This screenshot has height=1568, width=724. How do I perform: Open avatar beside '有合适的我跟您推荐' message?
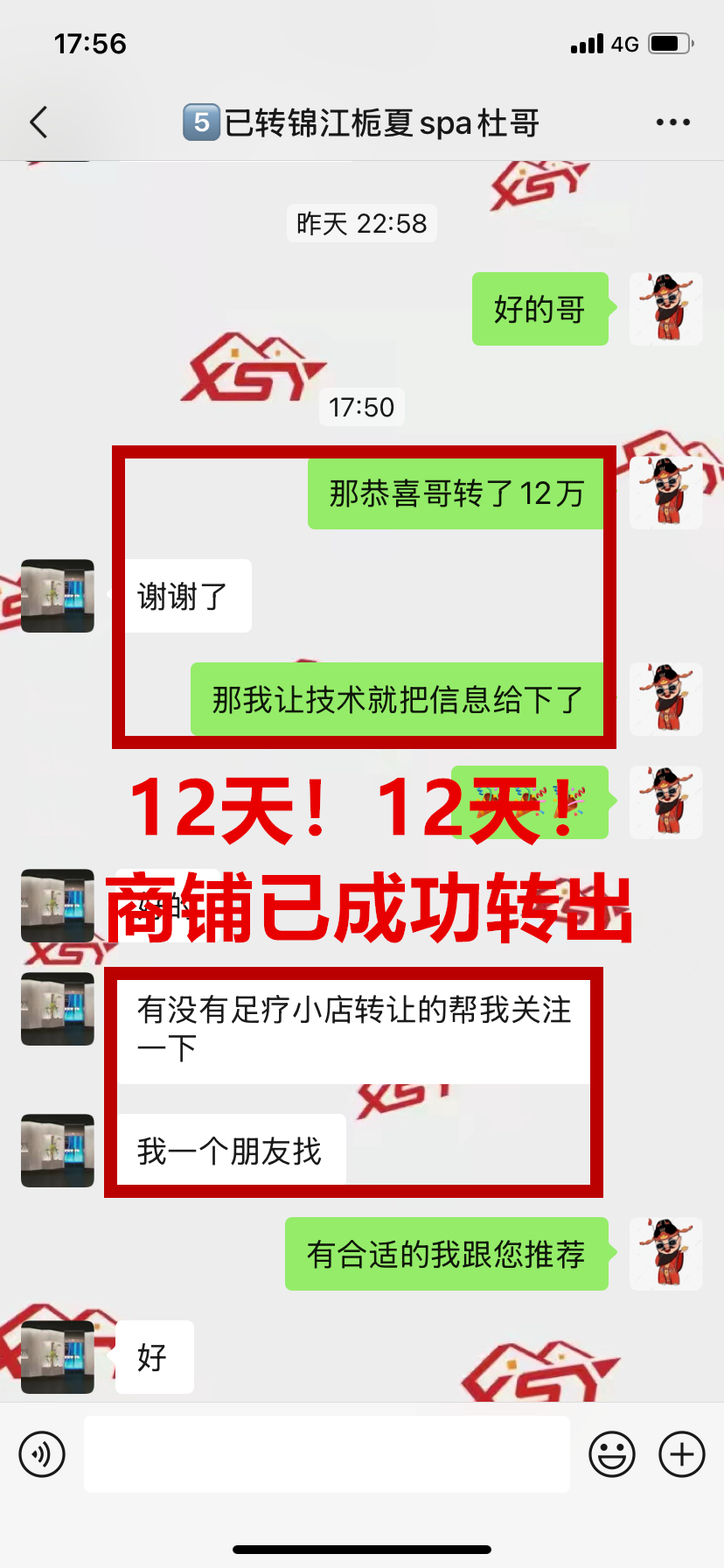pos(666,1253)
